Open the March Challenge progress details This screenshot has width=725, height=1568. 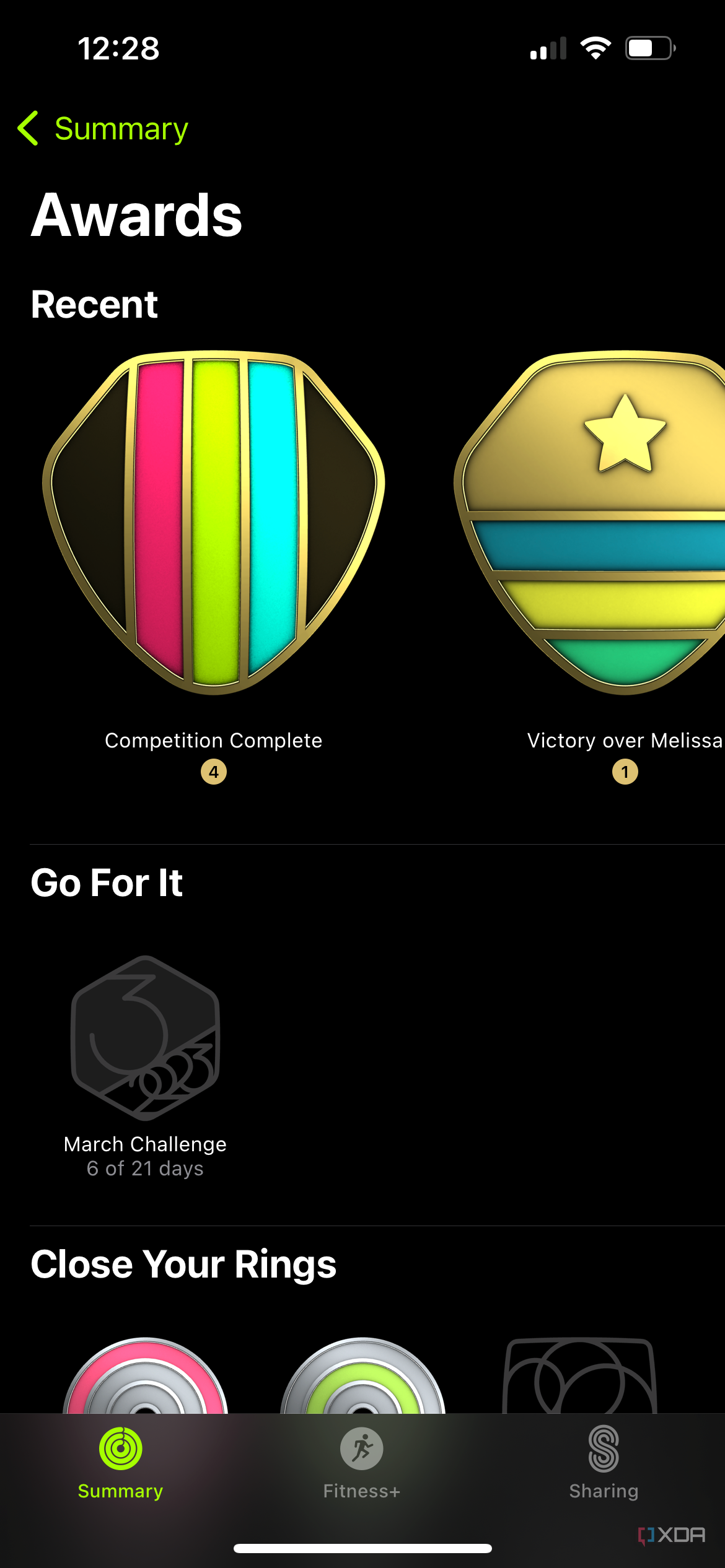tap(145, 1144)
